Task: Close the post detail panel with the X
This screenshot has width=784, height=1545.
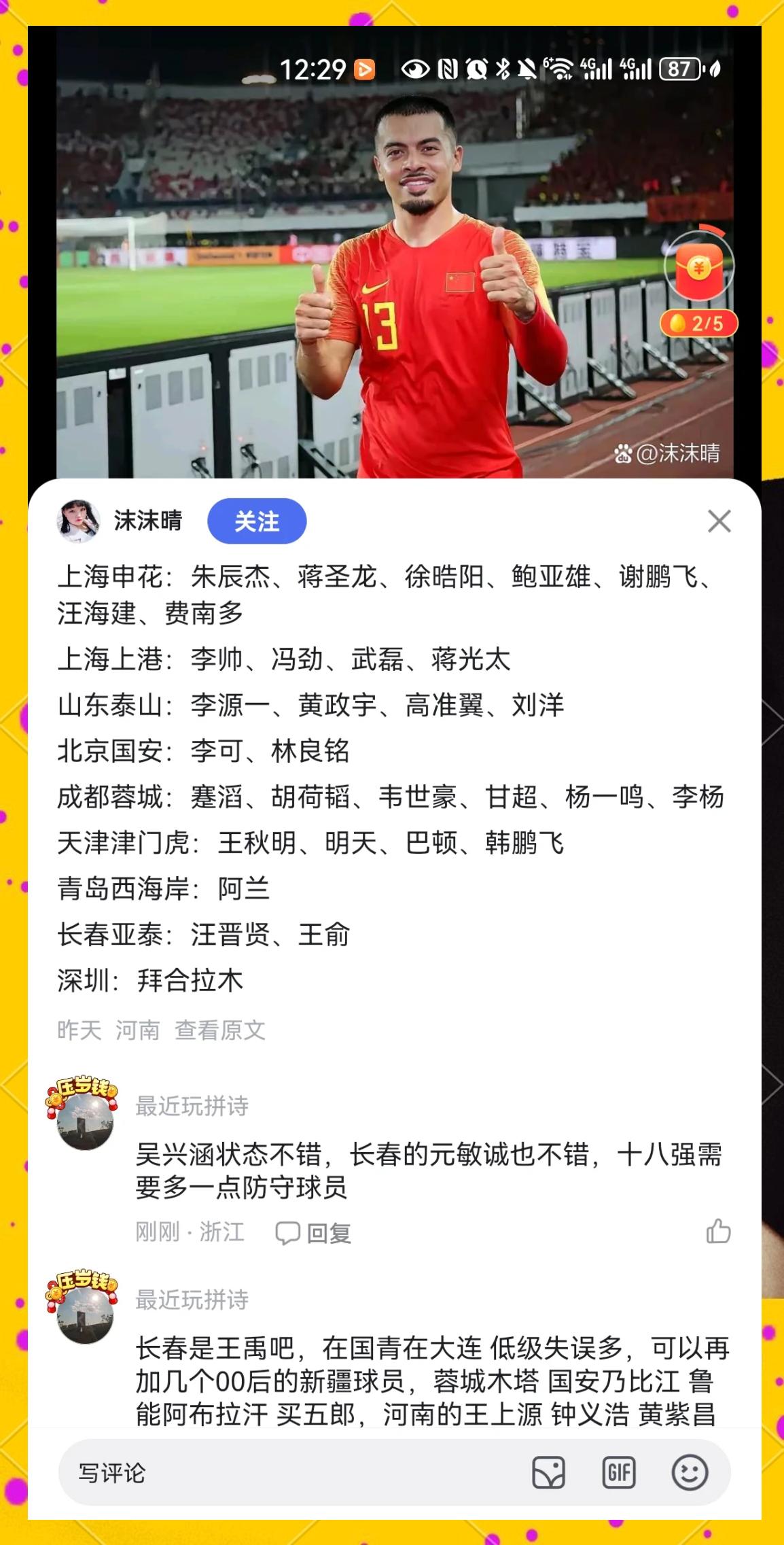Action: coord(718,521)
